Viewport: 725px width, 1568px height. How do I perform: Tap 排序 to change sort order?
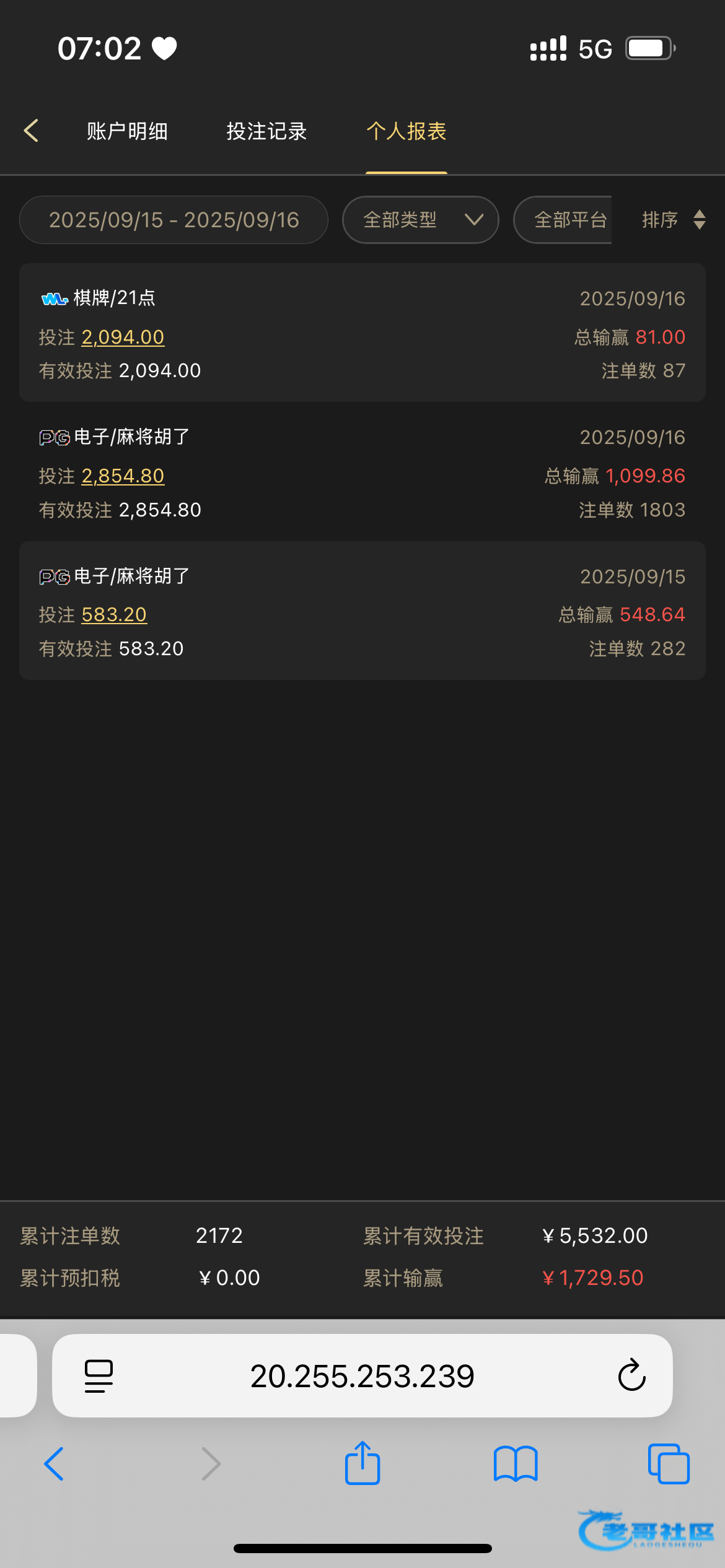coord(673,220)
